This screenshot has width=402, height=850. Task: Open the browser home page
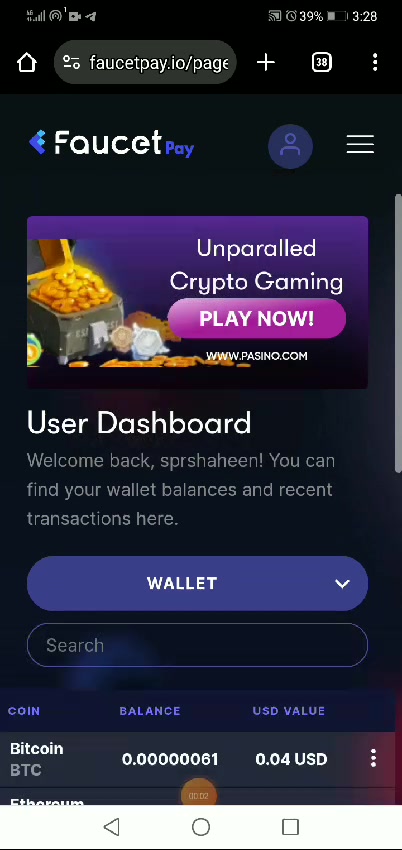click(27, 63)
